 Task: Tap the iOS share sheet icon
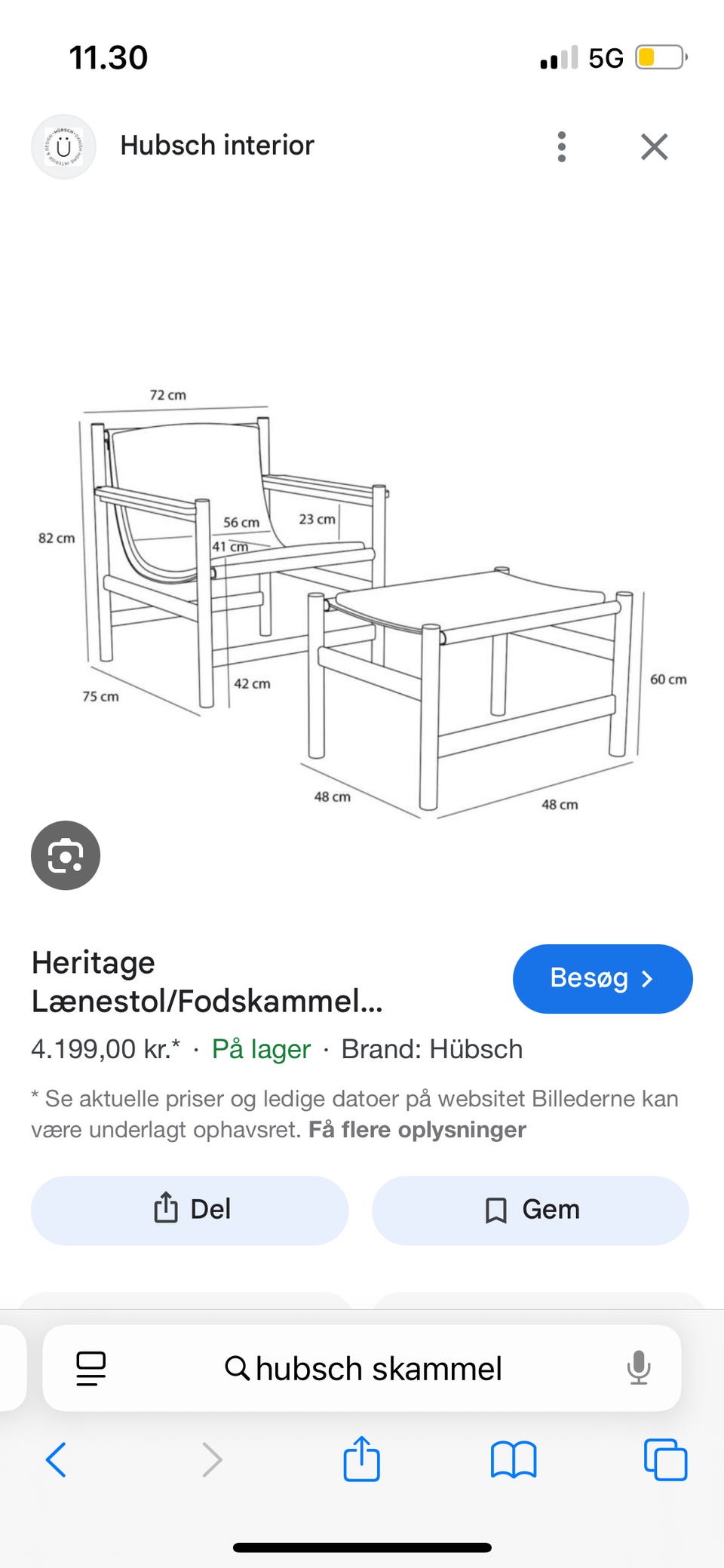click(361, 1459)
